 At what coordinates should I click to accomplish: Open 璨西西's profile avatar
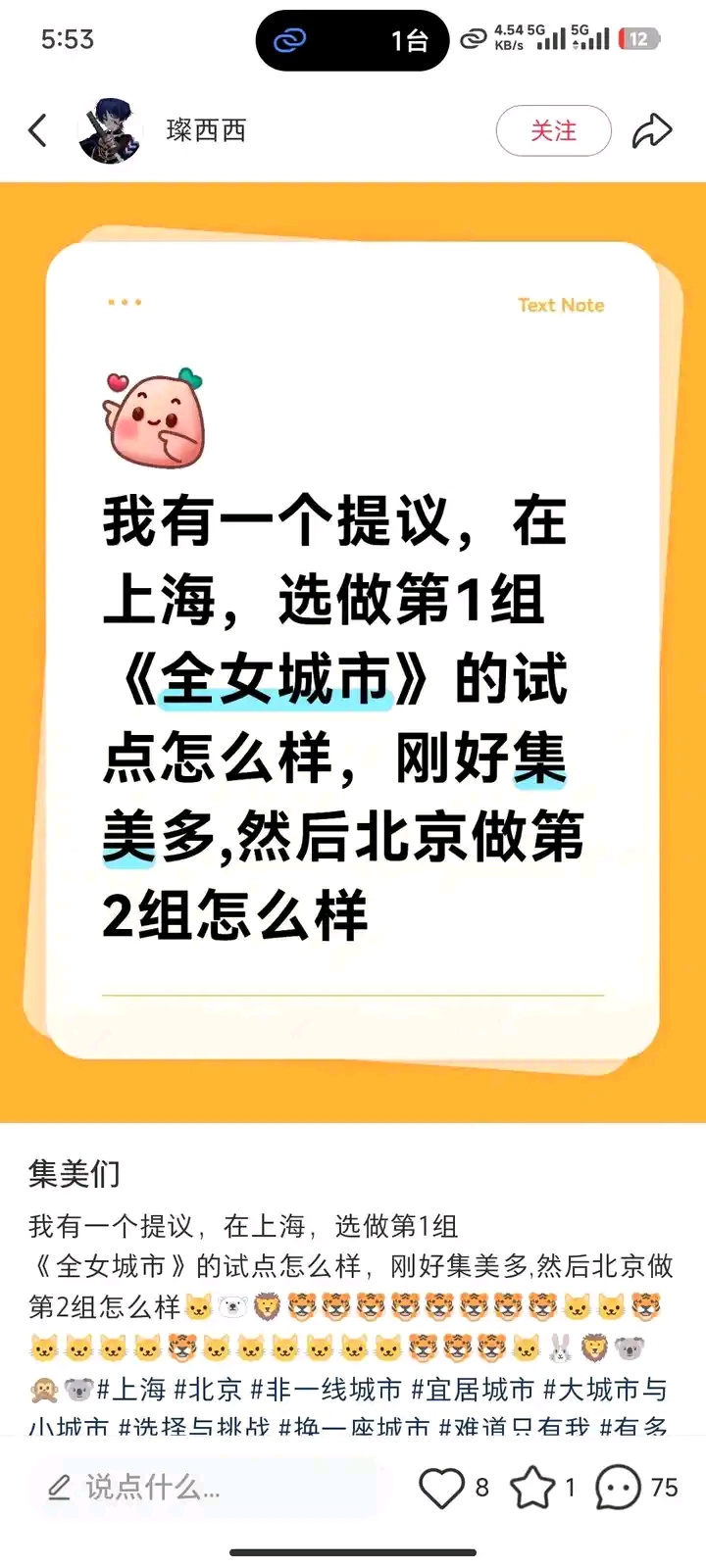110,130
